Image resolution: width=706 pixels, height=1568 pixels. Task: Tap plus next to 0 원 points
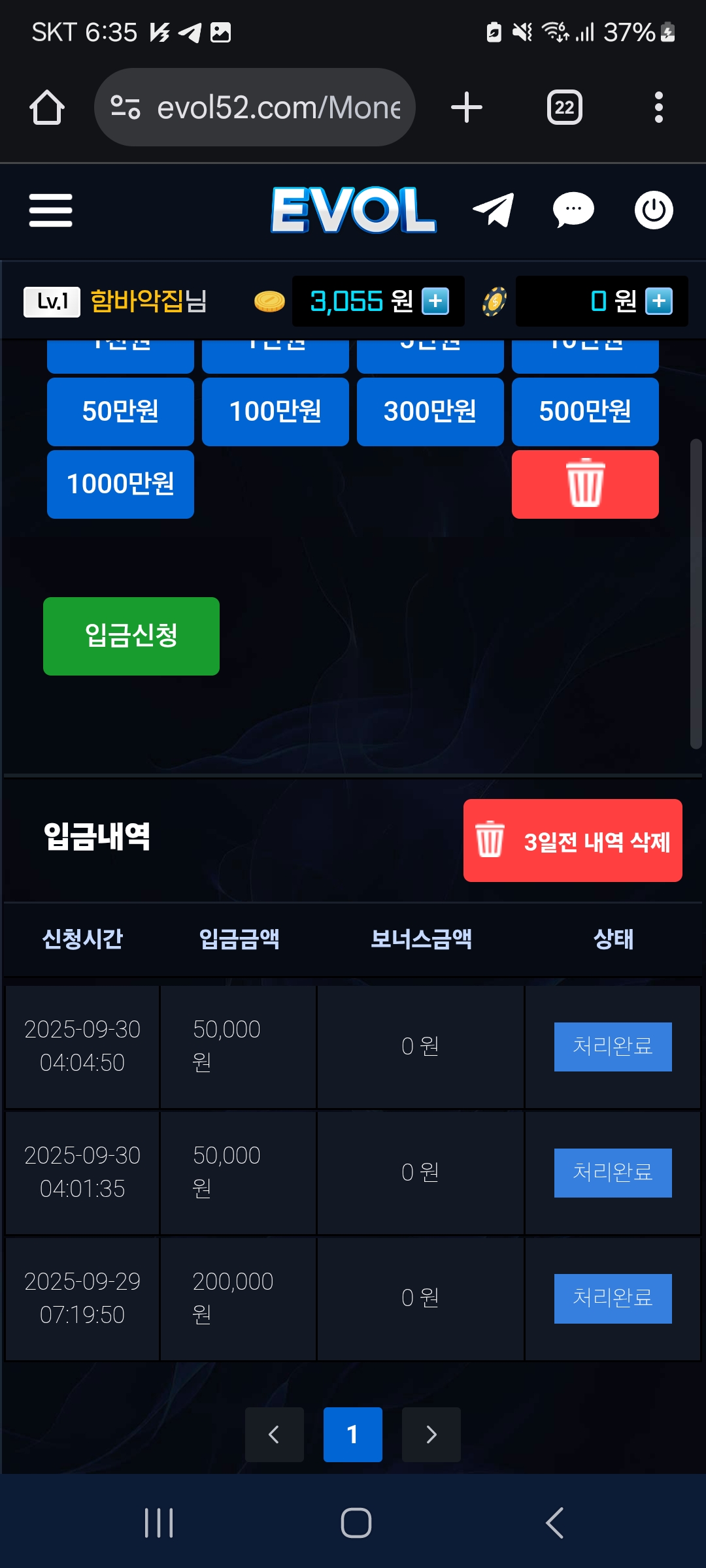(659, 301)
